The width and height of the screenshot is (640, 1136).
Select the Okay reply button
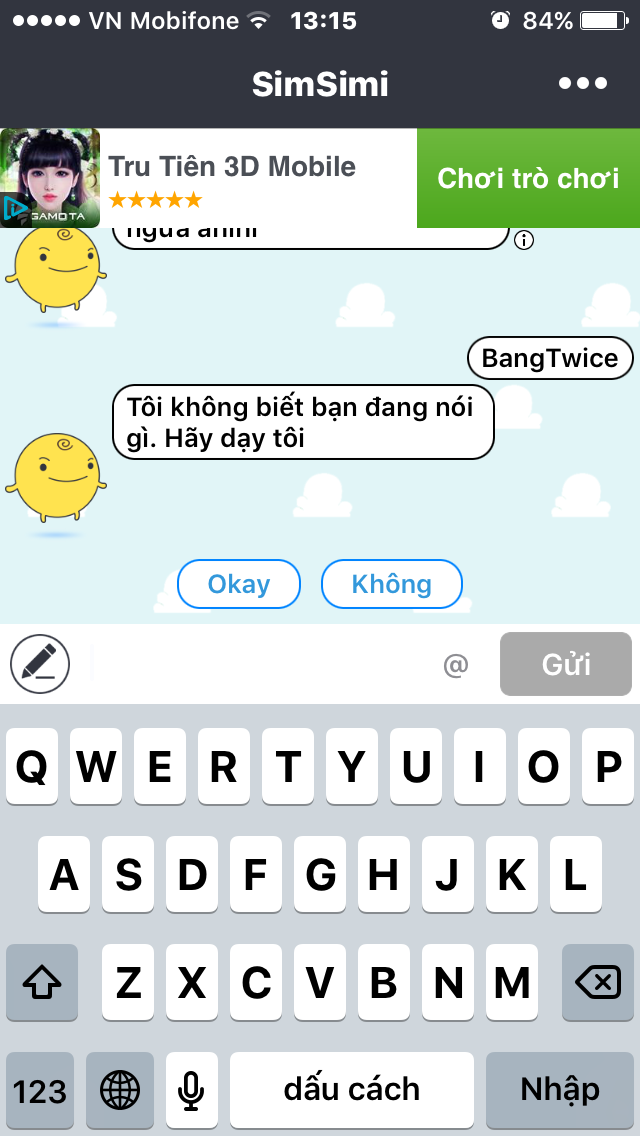point(239,584)
